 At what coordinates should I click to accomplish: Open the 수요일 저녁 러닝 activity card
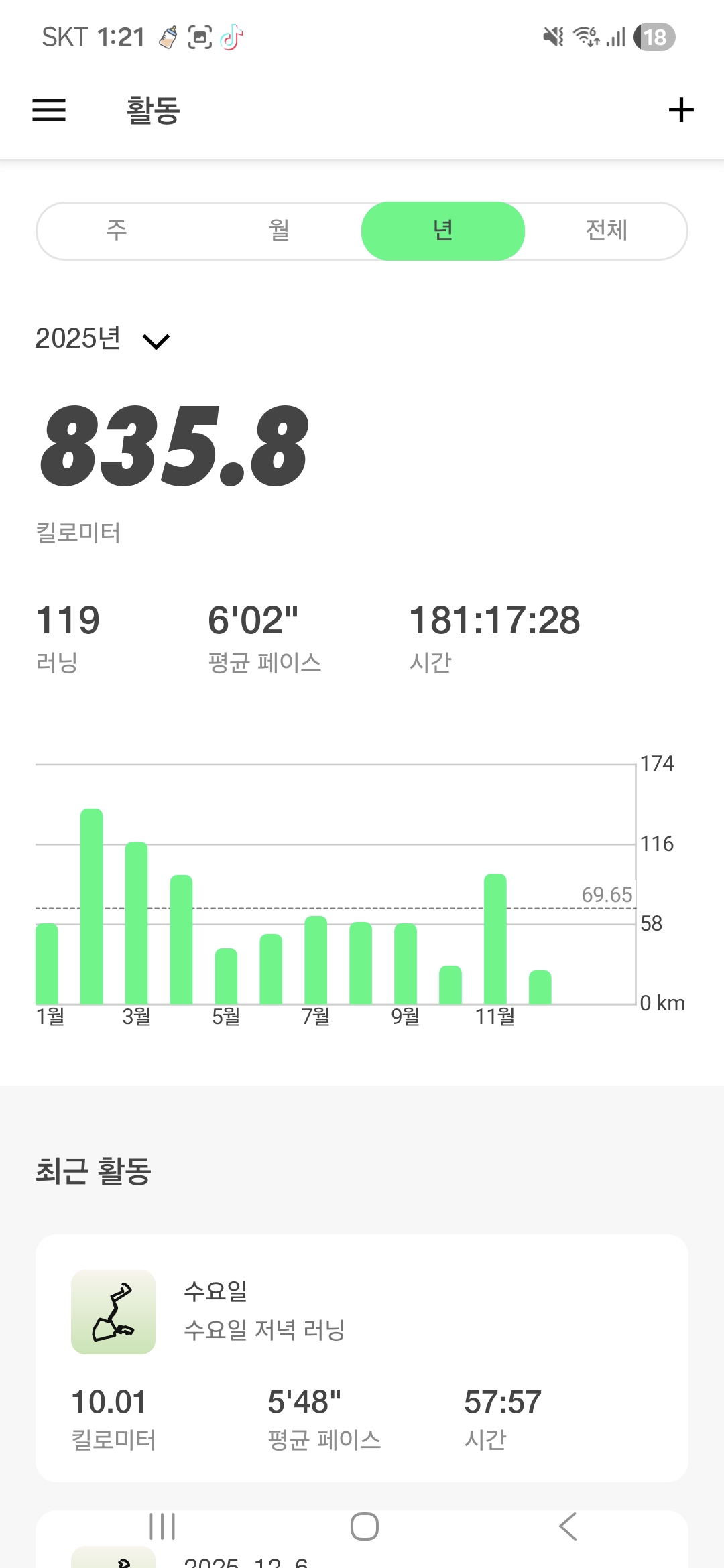(x=362, y=1357)
